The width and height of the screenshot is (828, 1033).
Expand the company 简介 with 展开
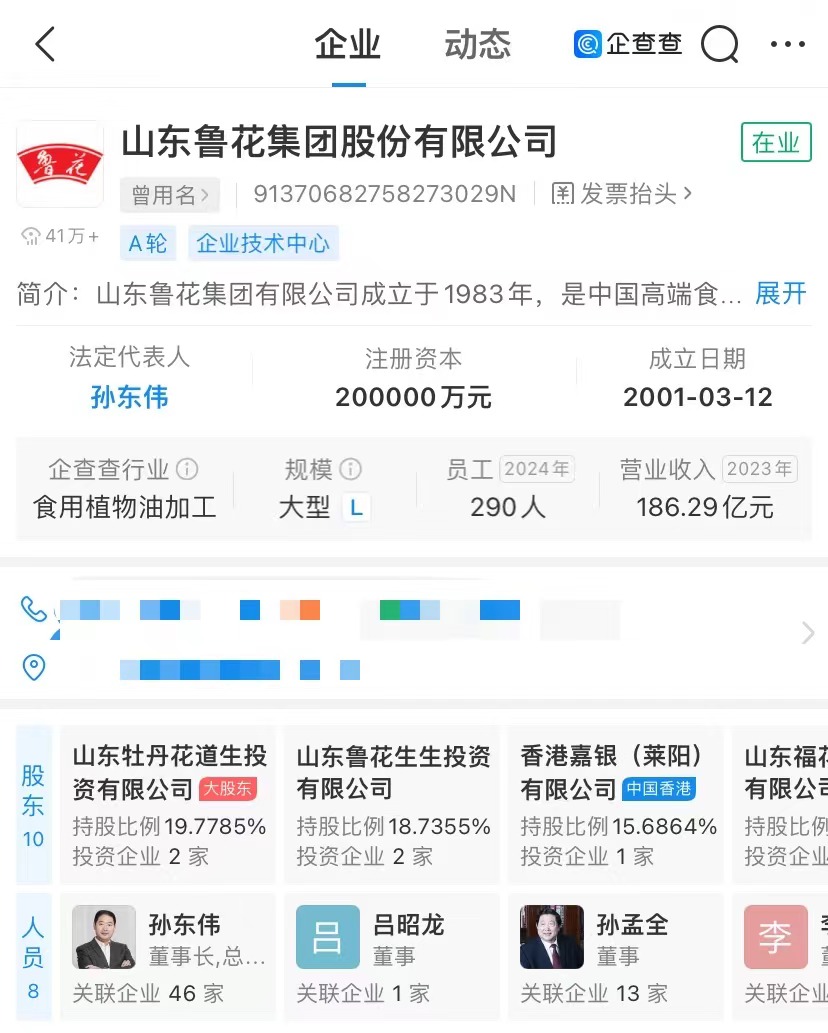[x=780, y=294]
